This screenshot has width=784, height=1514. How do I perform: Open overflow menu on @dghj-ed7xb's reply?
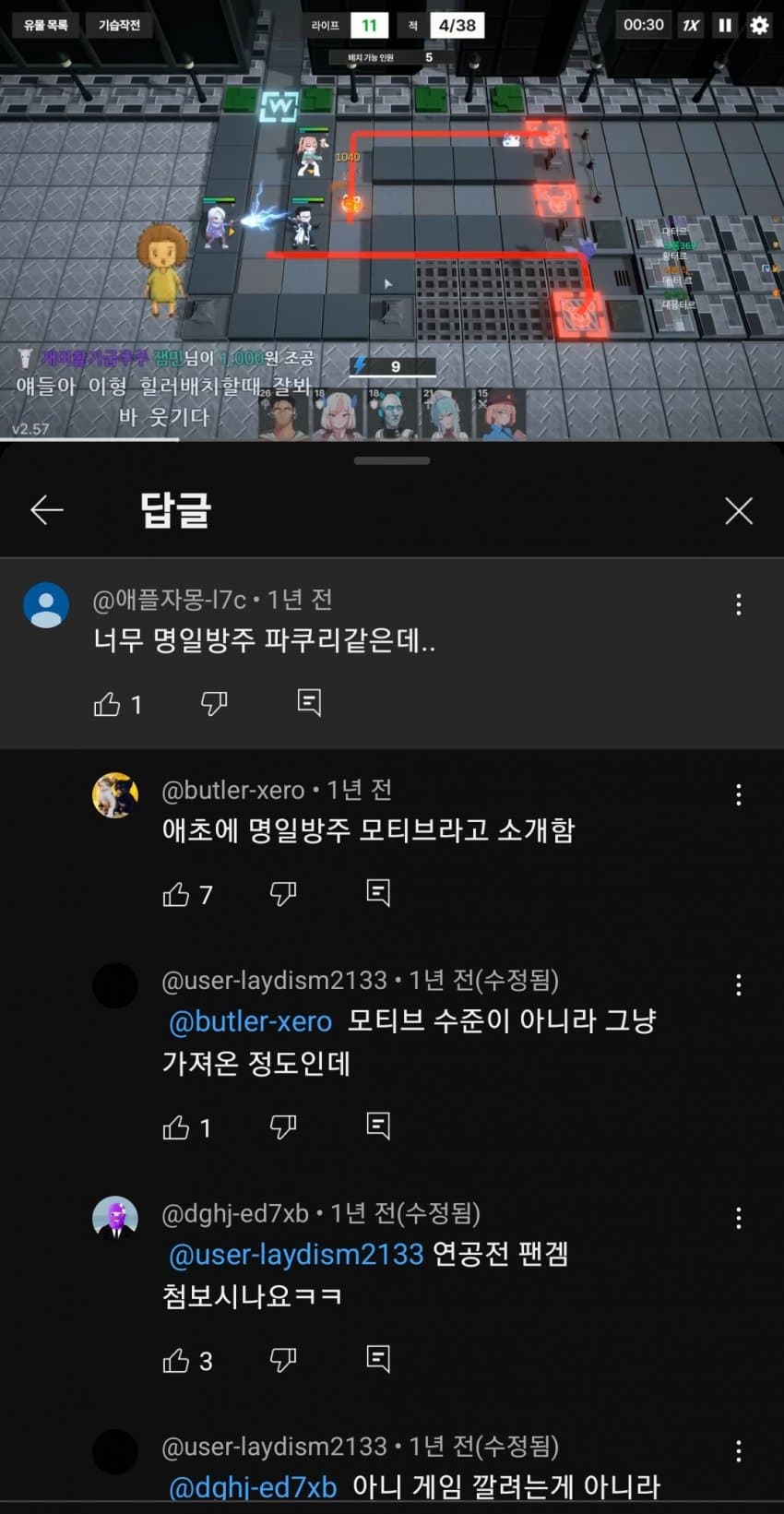[739, 1218]
